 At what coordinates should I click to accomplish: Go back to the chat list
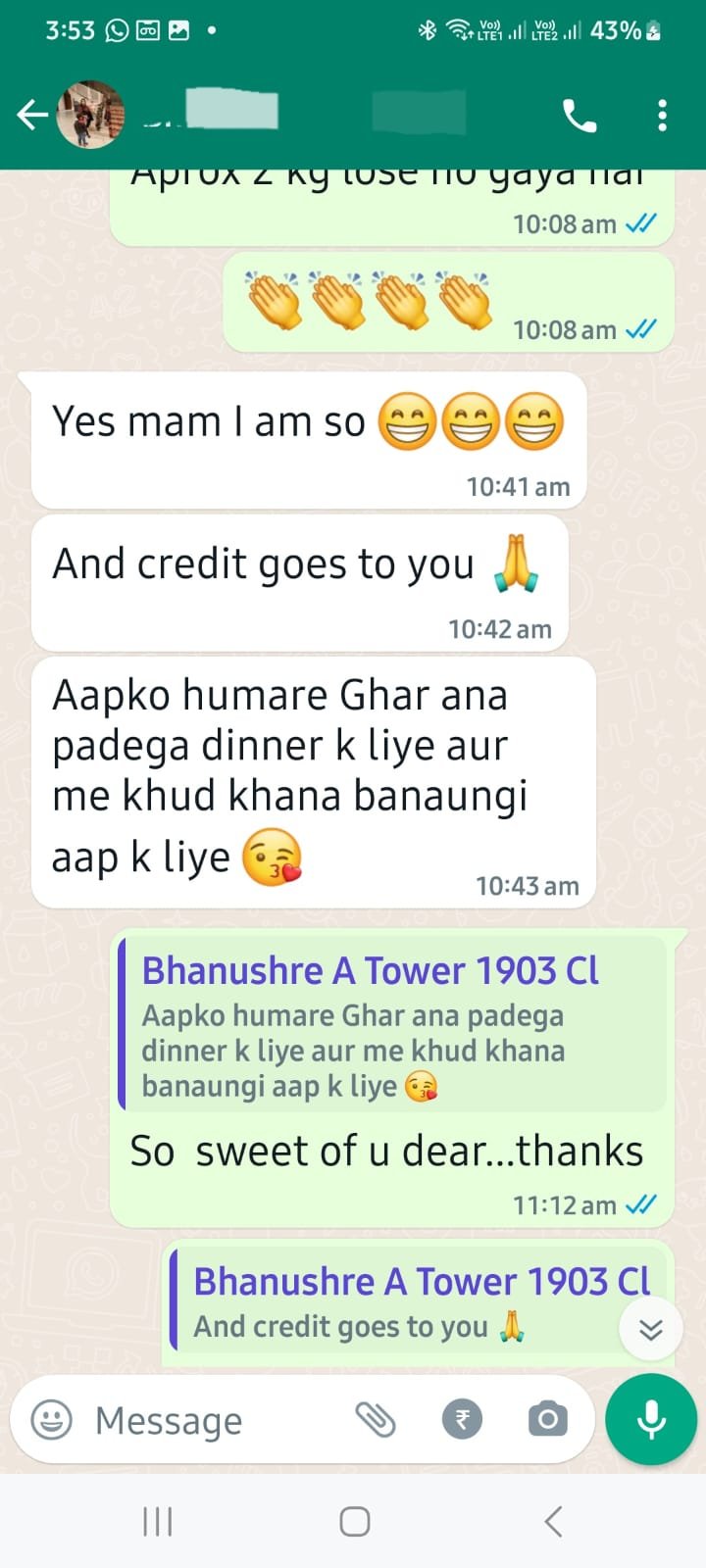point(31,116)
